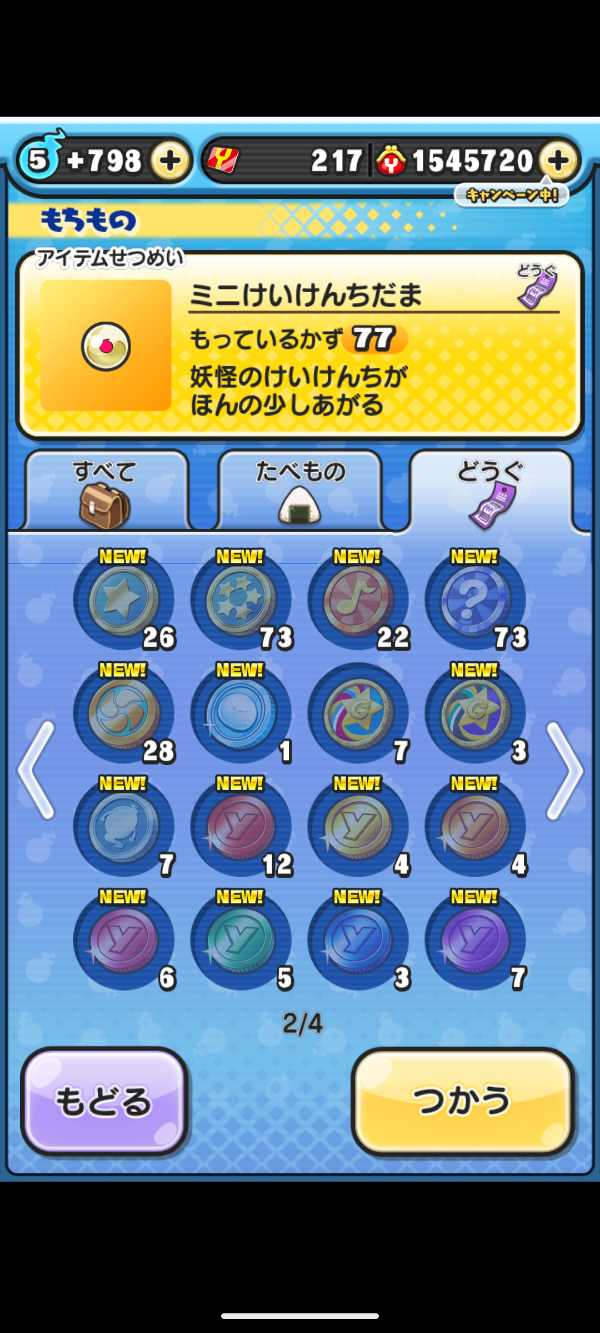Choose the purple Y coin with count 6
600x1333 pixels.
click(x=123, y=940)
